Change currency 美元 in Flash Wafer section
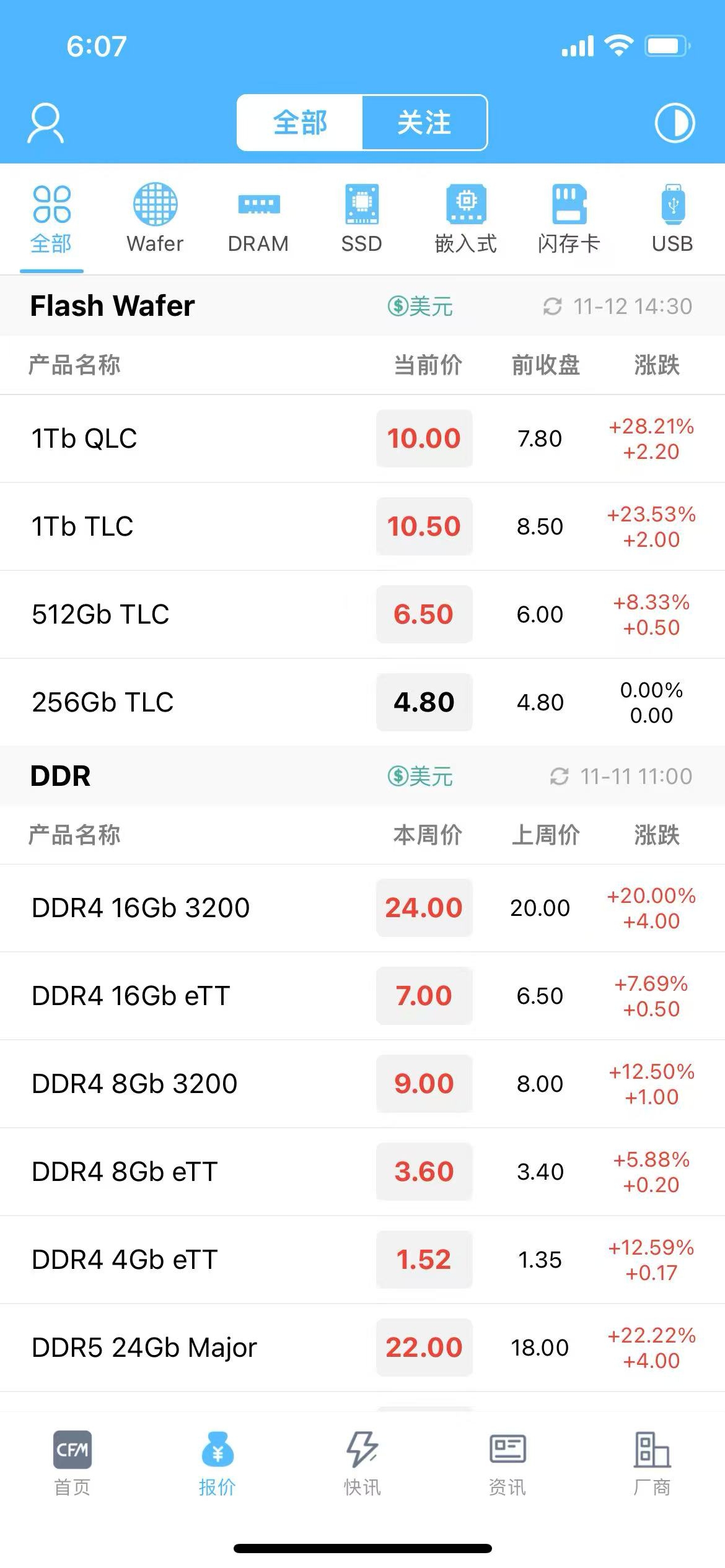Viewport: 725px width, 1568px height. point(420,306)
